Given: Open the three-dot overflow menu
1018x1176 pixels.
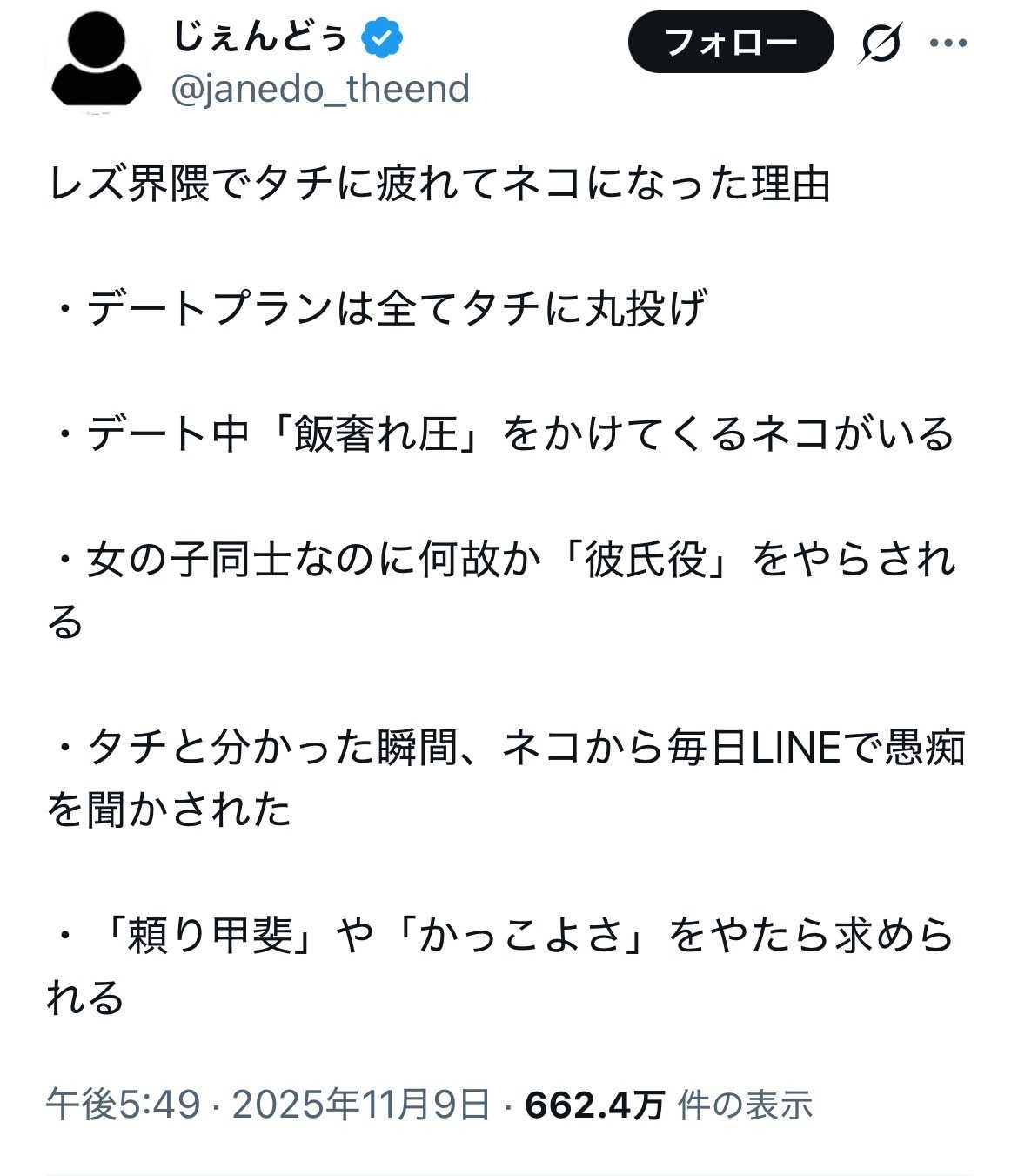Looking at the screenshot, I should [x=948, y=43].
